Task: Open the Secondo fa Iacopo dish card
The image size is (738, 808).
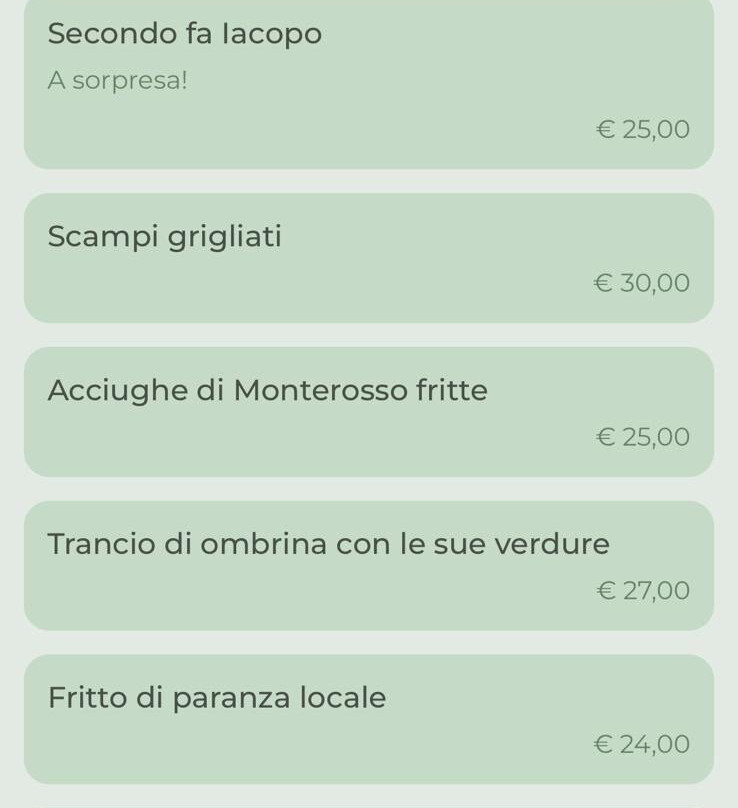Action: pos(368,82)
